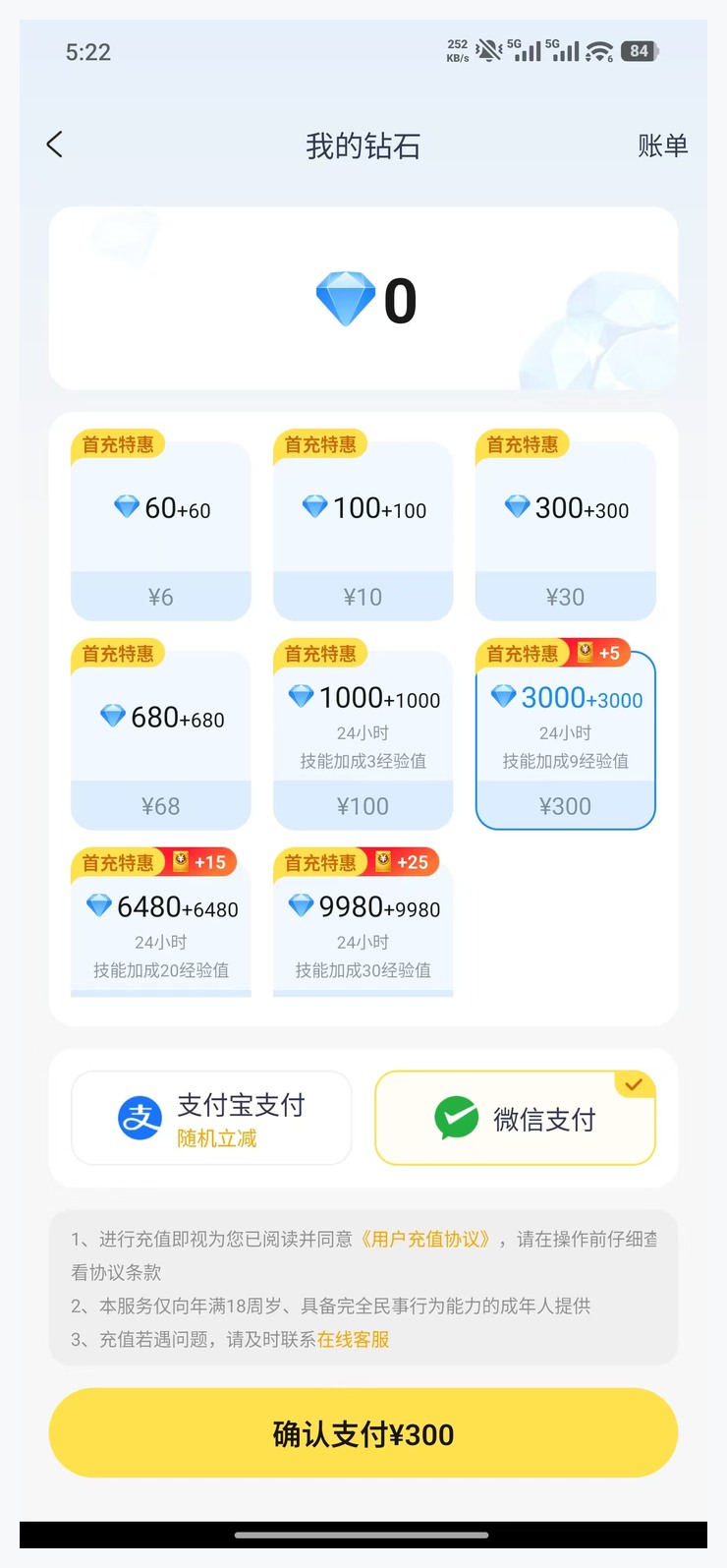The image size is (727, 1568).
Task: Contact 在线客服 online support
Action: pyautogui.click(x=354, y=1339)
